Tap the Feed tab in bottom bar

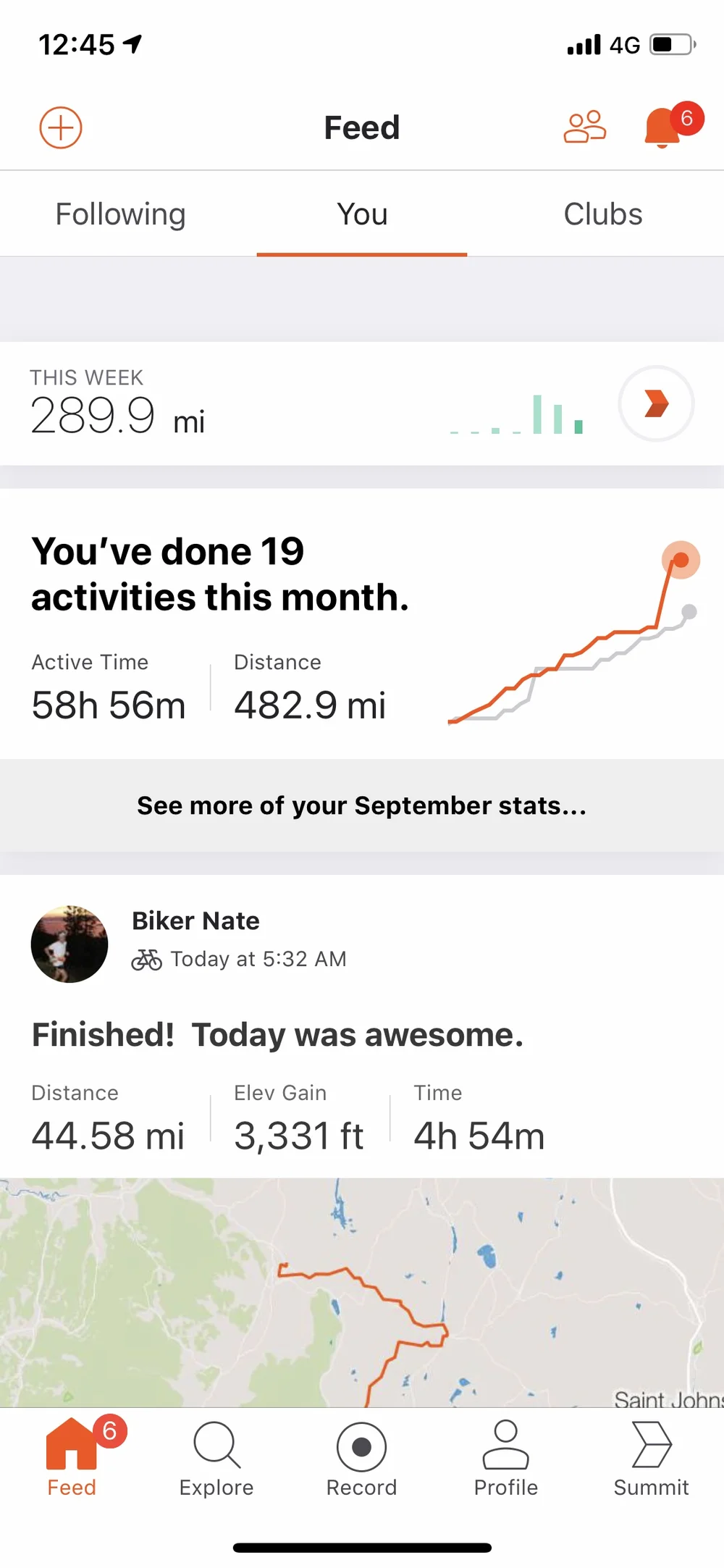(72, 1457)
